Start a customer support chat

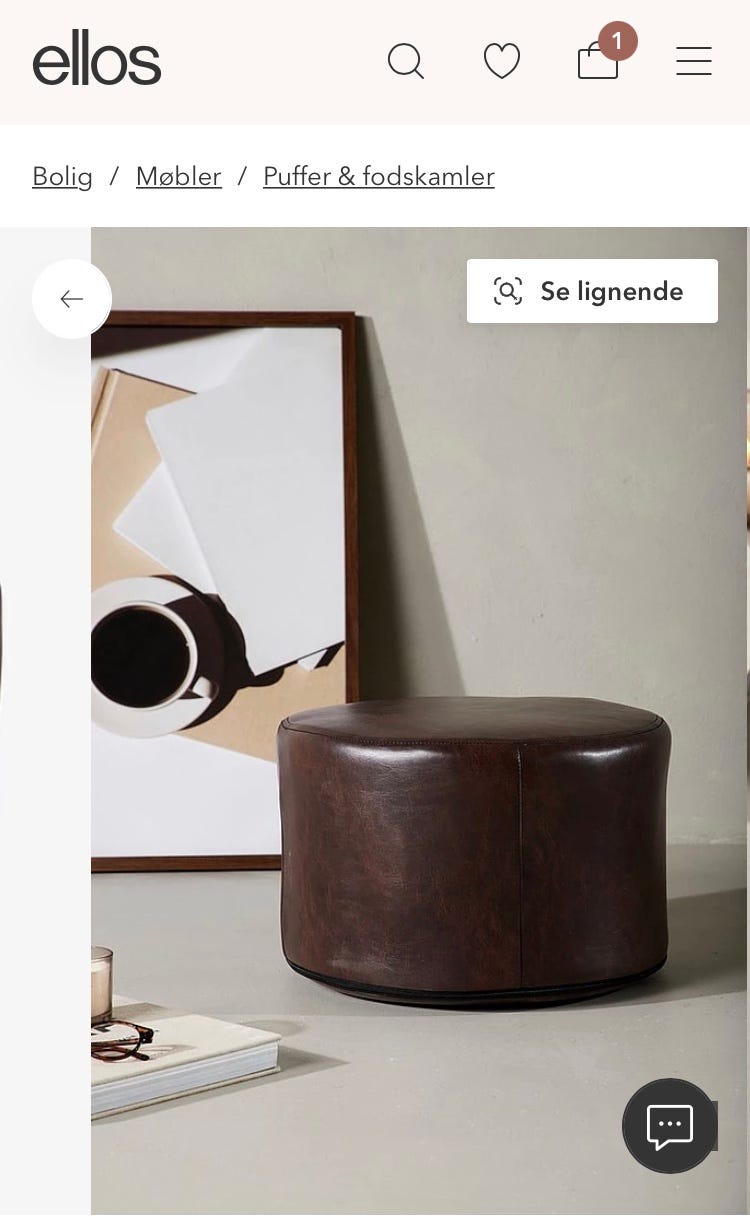pyautogui.click(x=669, y=1126)
